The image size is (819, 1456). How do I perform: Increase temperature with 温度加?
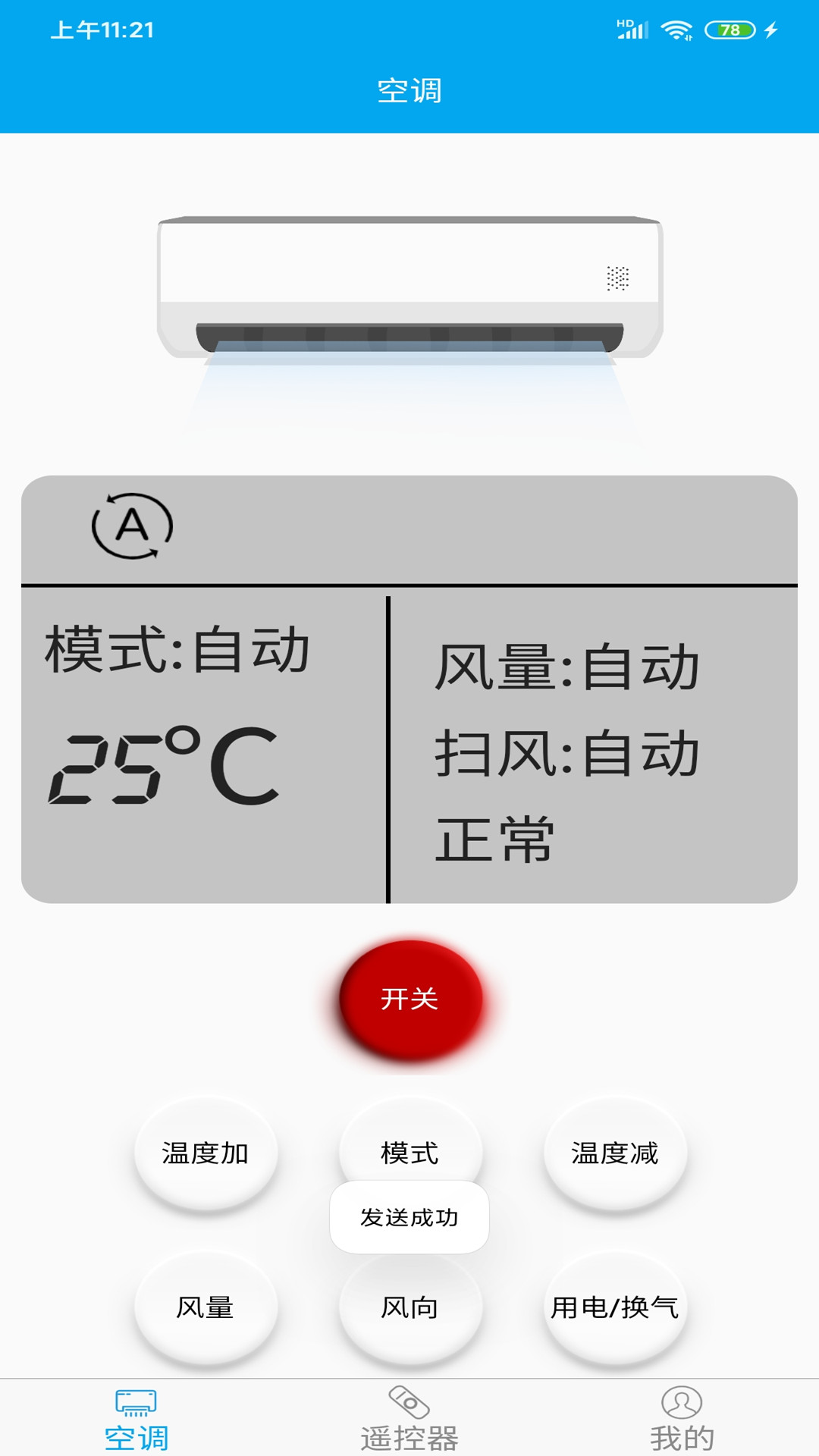click(206, 1153)
